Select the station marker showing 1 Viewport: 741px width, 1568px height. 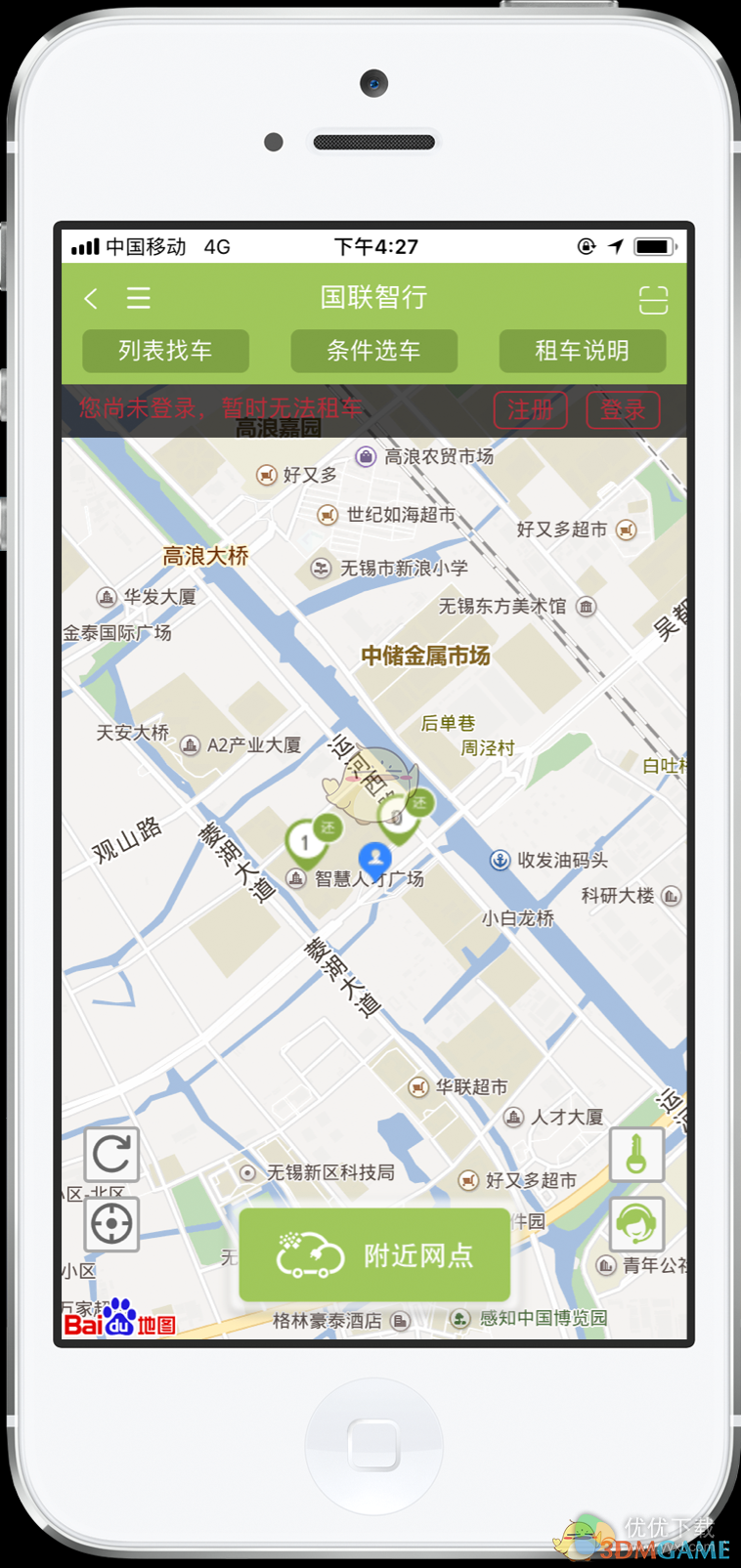(x=306, y=842)
